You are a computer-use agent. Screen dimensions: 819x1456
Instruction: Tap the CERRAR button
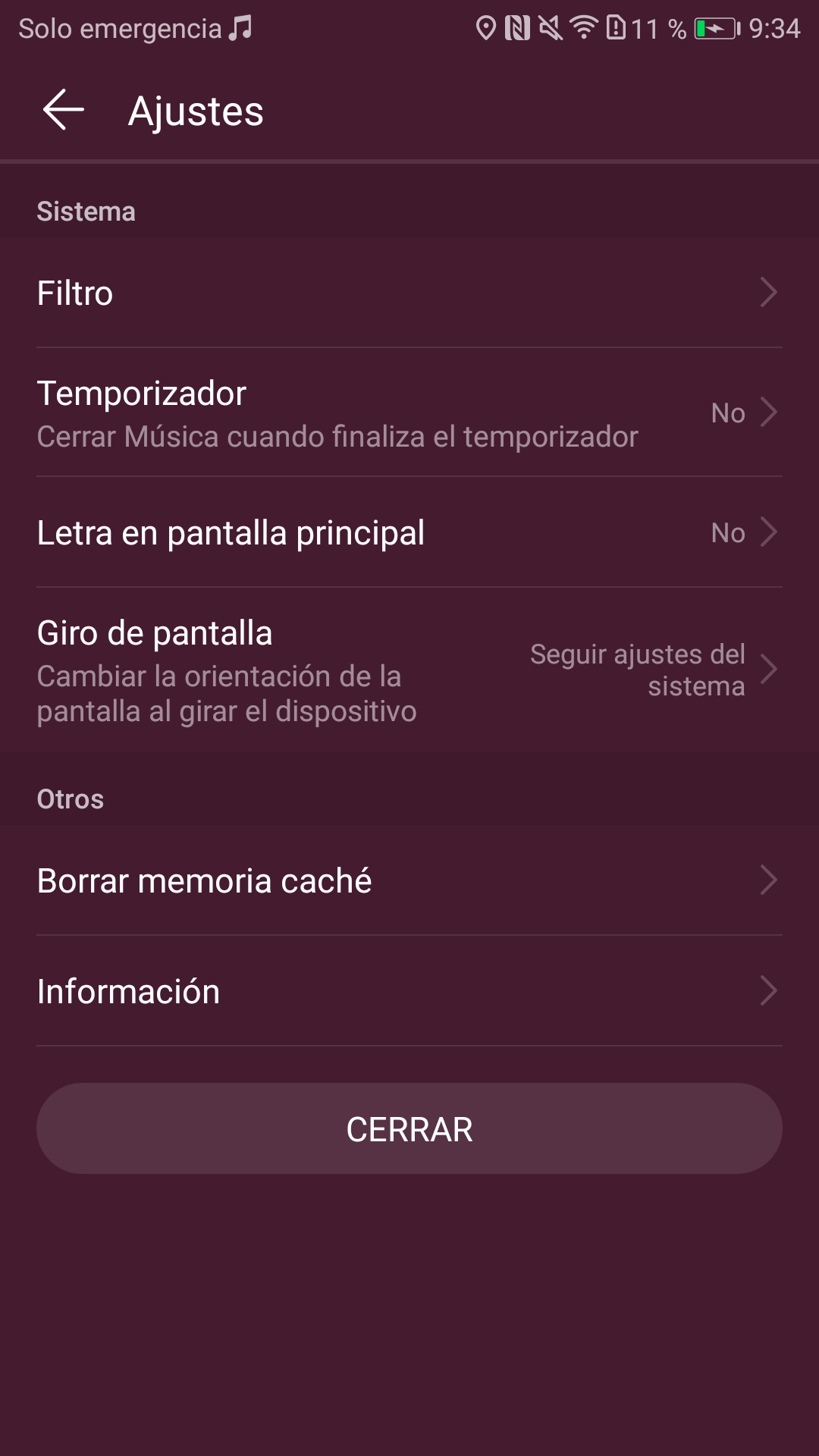(x=409, y=1129)
